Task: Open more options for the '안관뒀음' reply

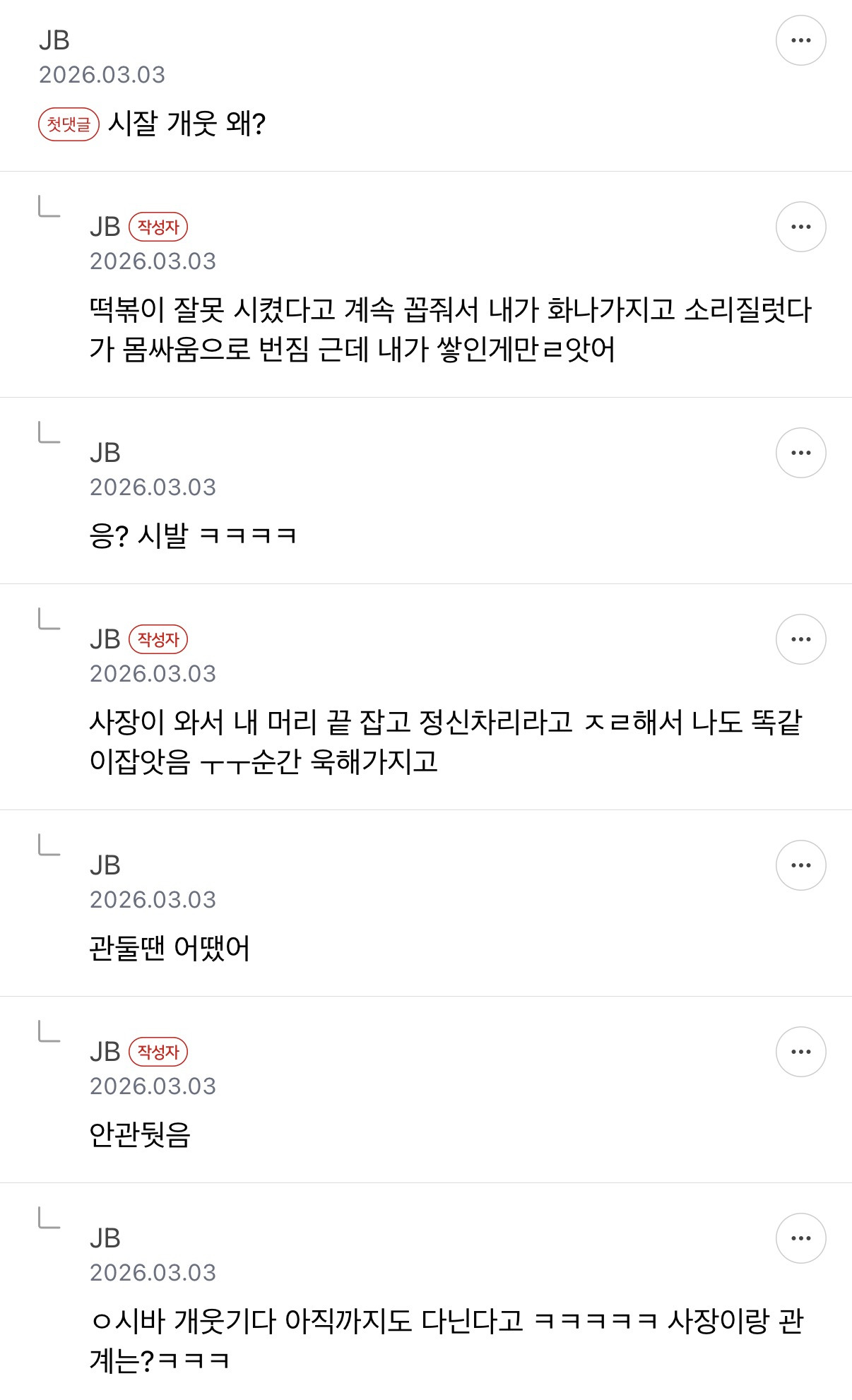Action: click(800, 1052)
